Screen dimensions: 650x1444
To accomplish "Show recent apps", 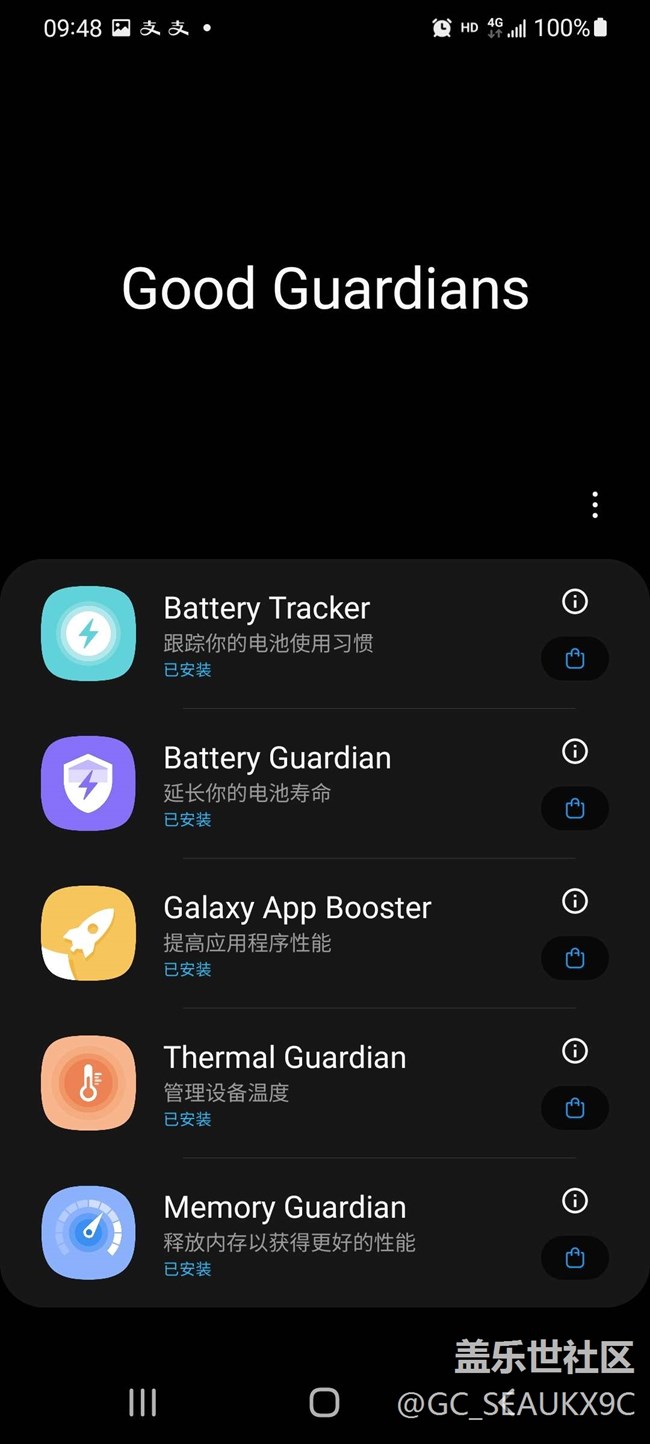I will point(143,1402).
